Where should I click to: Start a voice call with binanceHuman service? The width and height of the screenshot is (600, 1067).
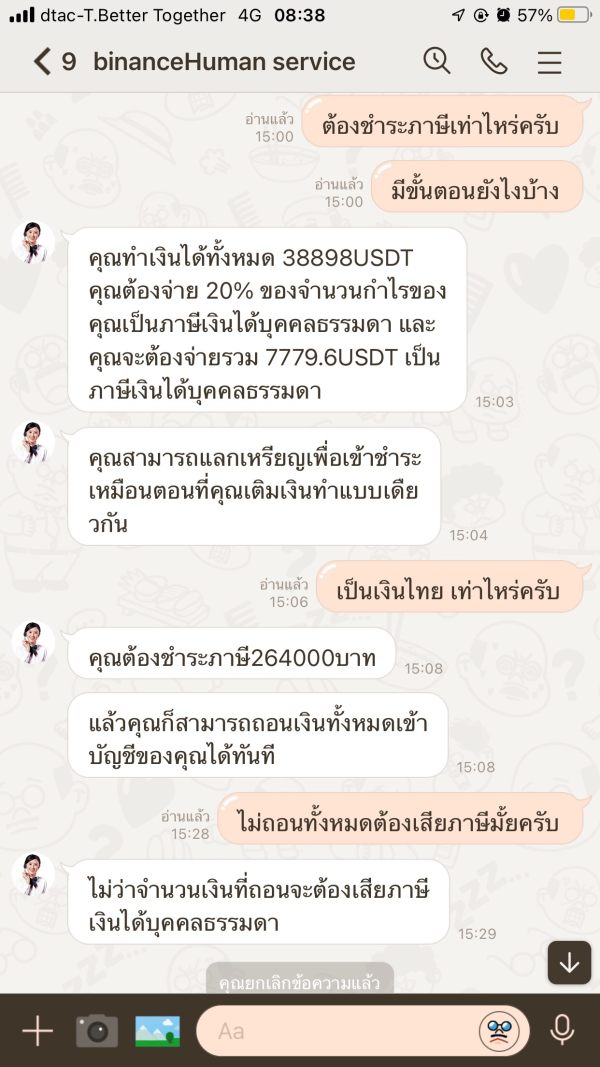coord(494,62)
